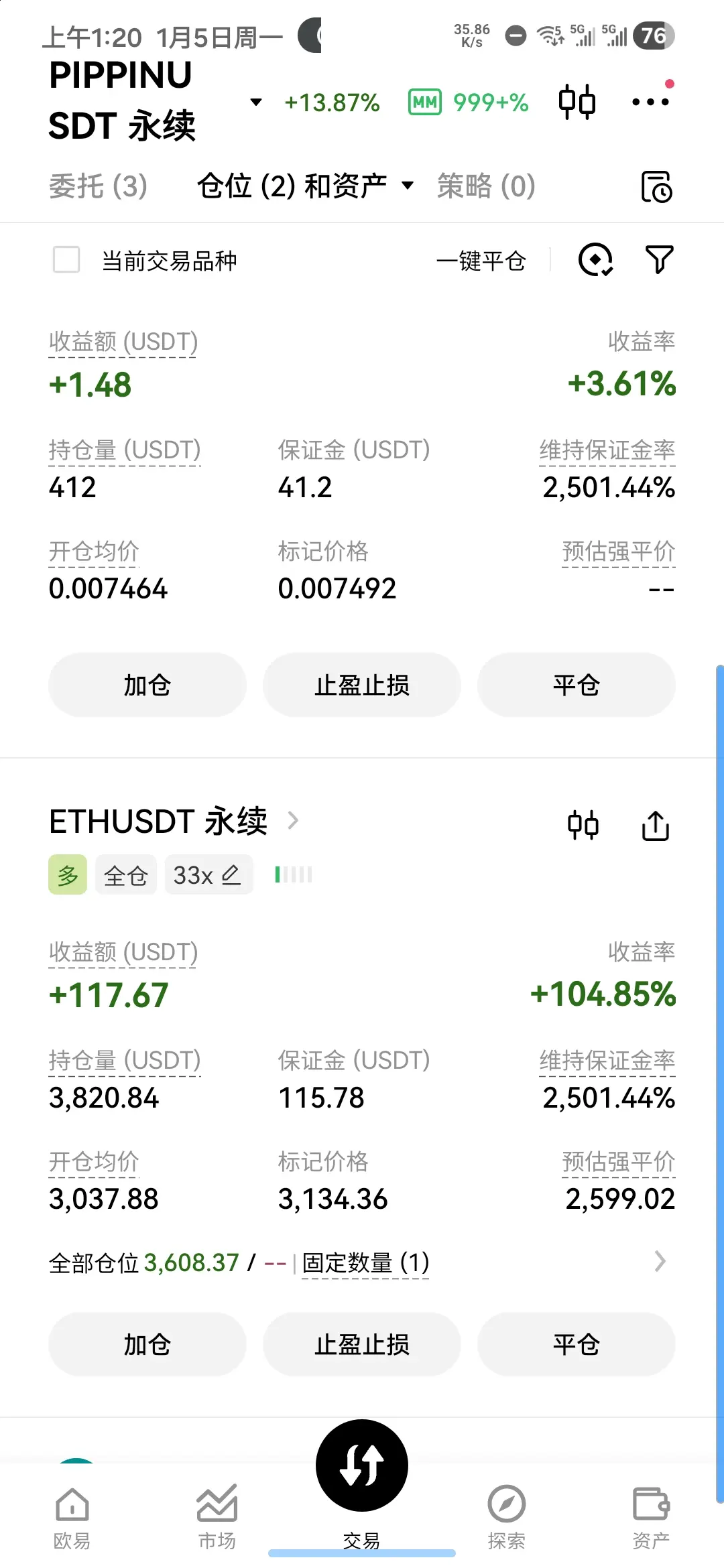Screen dimensions: 724x1568
Task: Edit the 33x leverage setting
Action: 208,874
